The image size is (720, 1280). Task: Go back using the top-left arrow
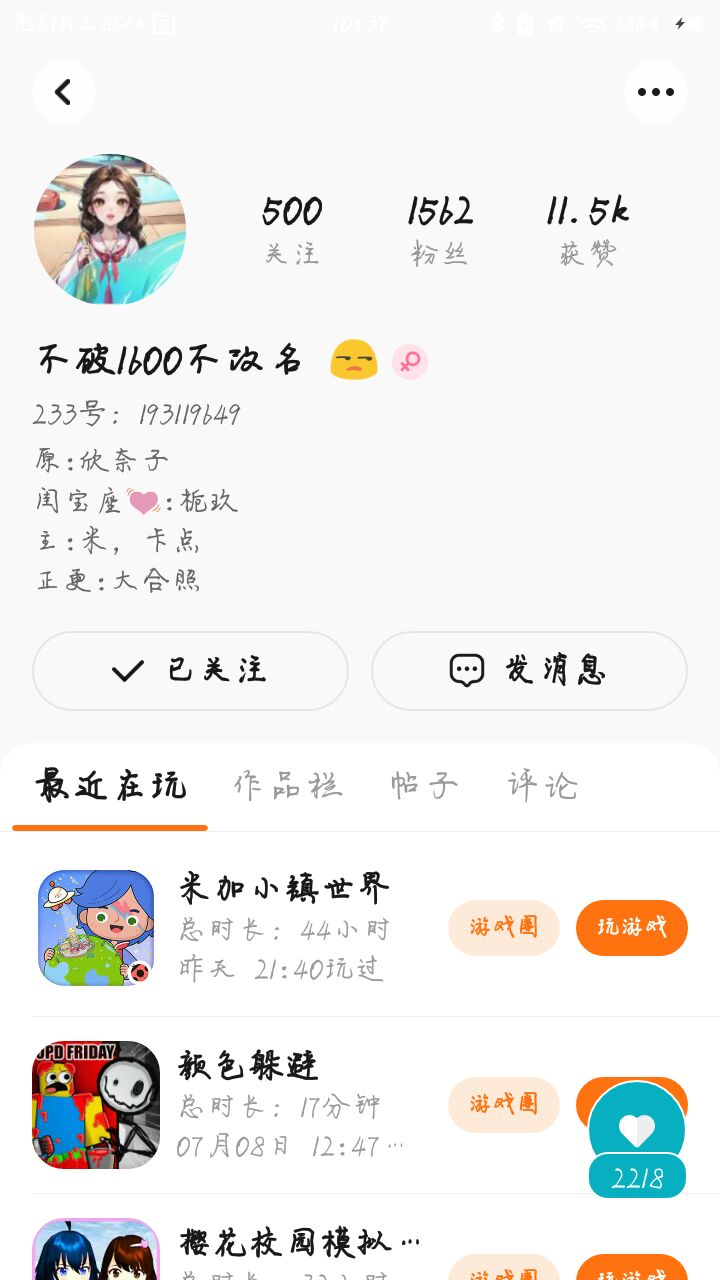pyautogui.click(x=64, y=92)
